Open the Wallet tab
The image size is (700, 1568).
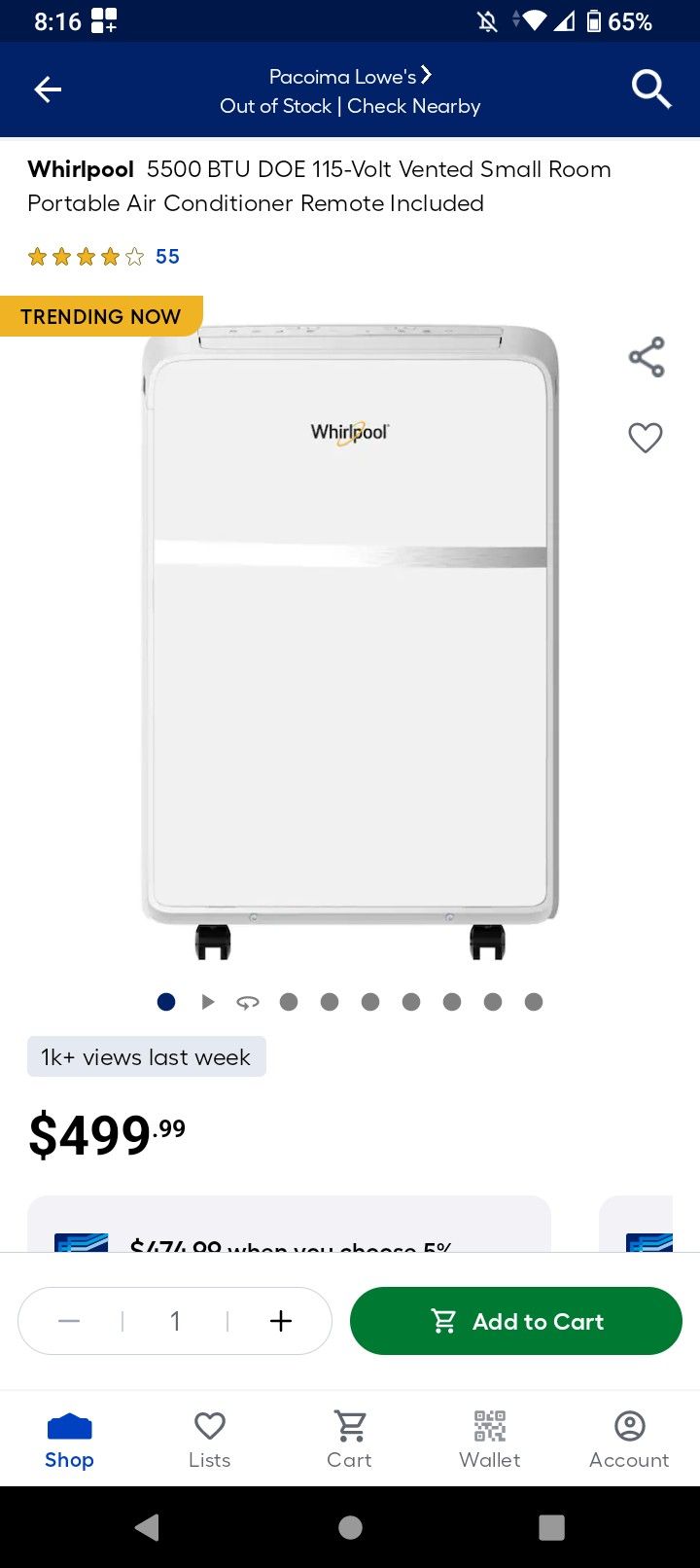[489, 1440]
